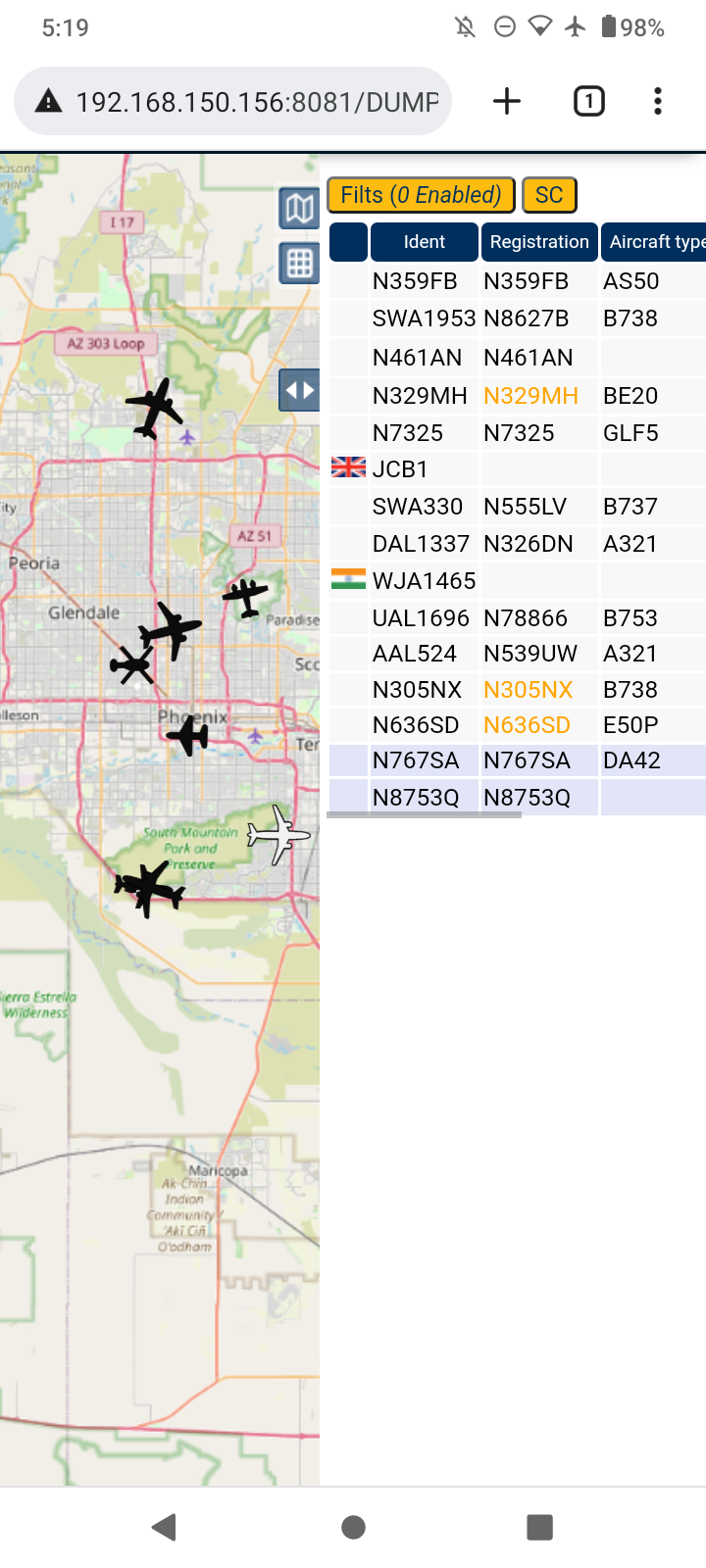Toggle the map grid icon
This screenshot has height=1568, width=706.
coord(299,264)
